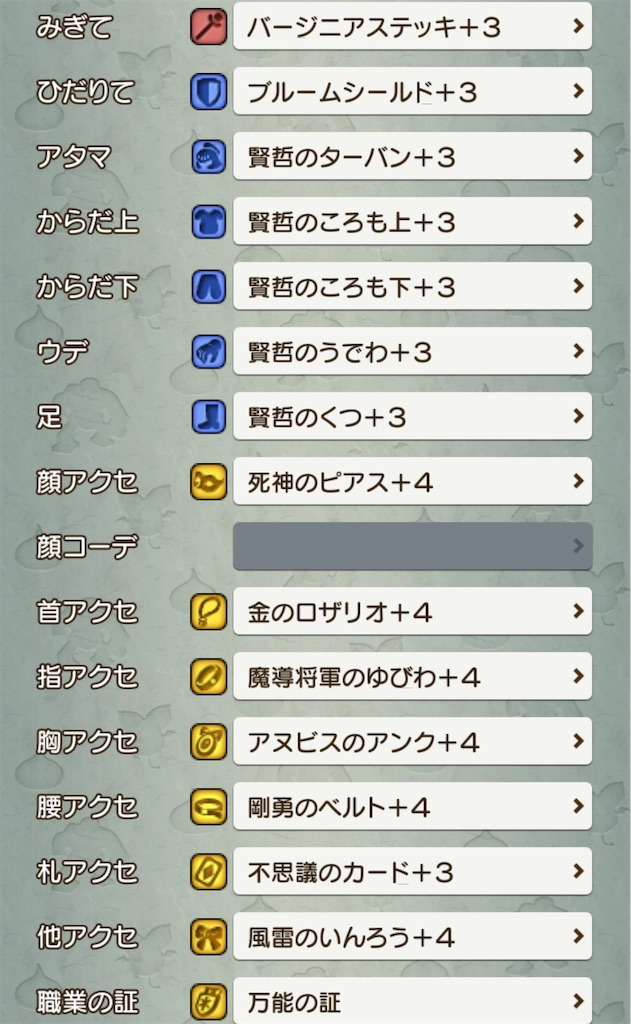Open the 万能の証 job emblem row
Image resolution: width=631 pixels, height=1024 pixels.
(x=412, y=1001)
